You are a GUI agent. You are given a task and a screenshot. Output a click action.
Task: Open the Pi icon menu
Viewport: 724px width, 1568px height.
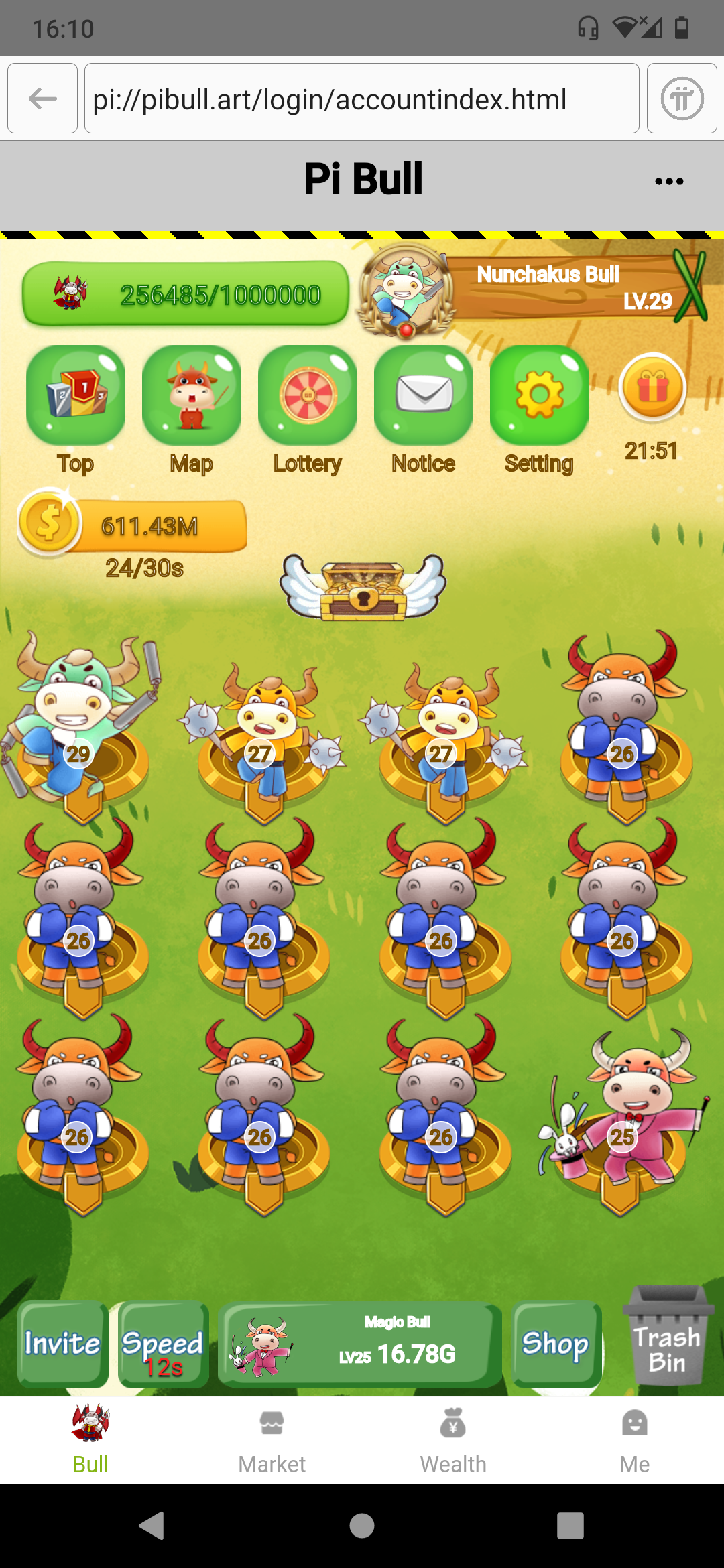click(681, 99)
